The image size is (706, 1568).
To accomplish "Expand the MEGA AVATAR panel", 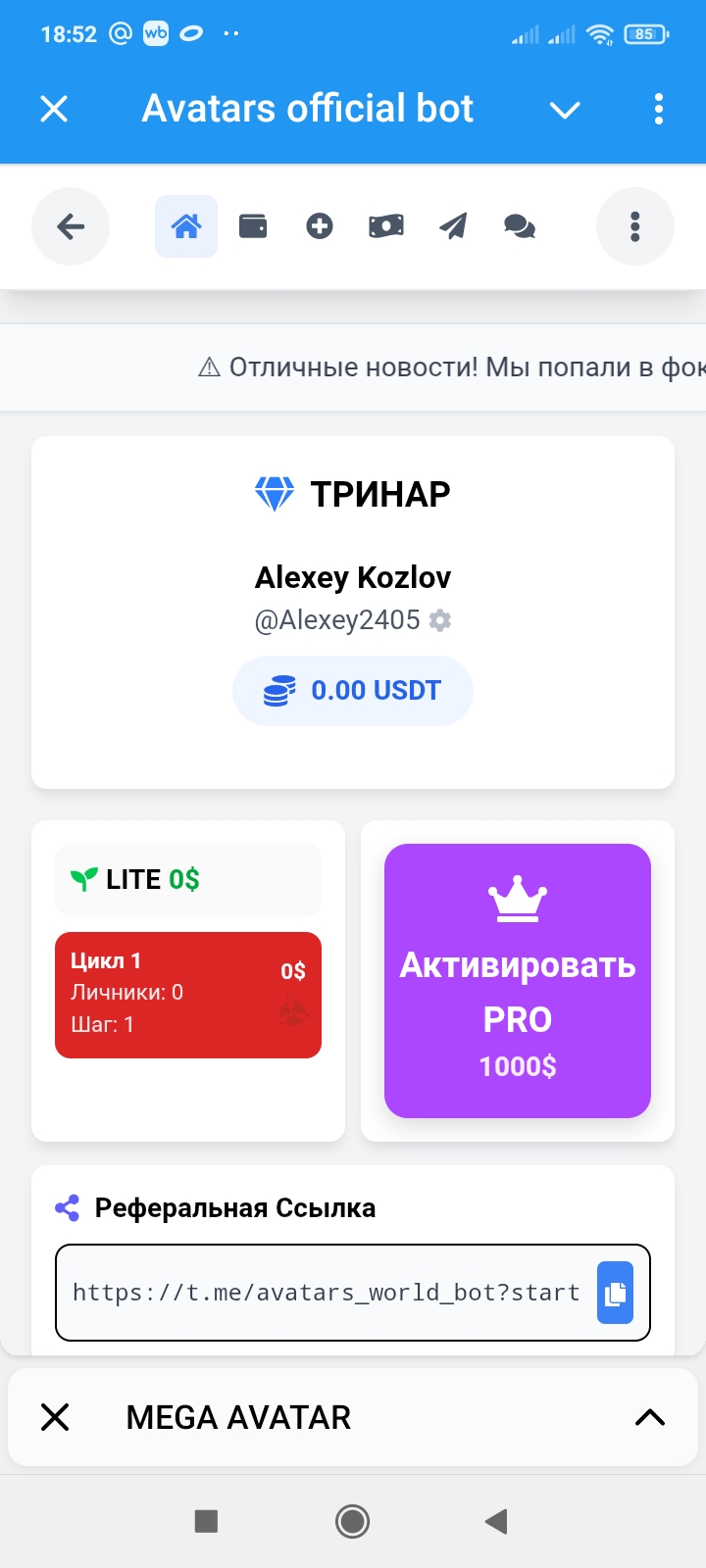I will [x=649, y=1417].
